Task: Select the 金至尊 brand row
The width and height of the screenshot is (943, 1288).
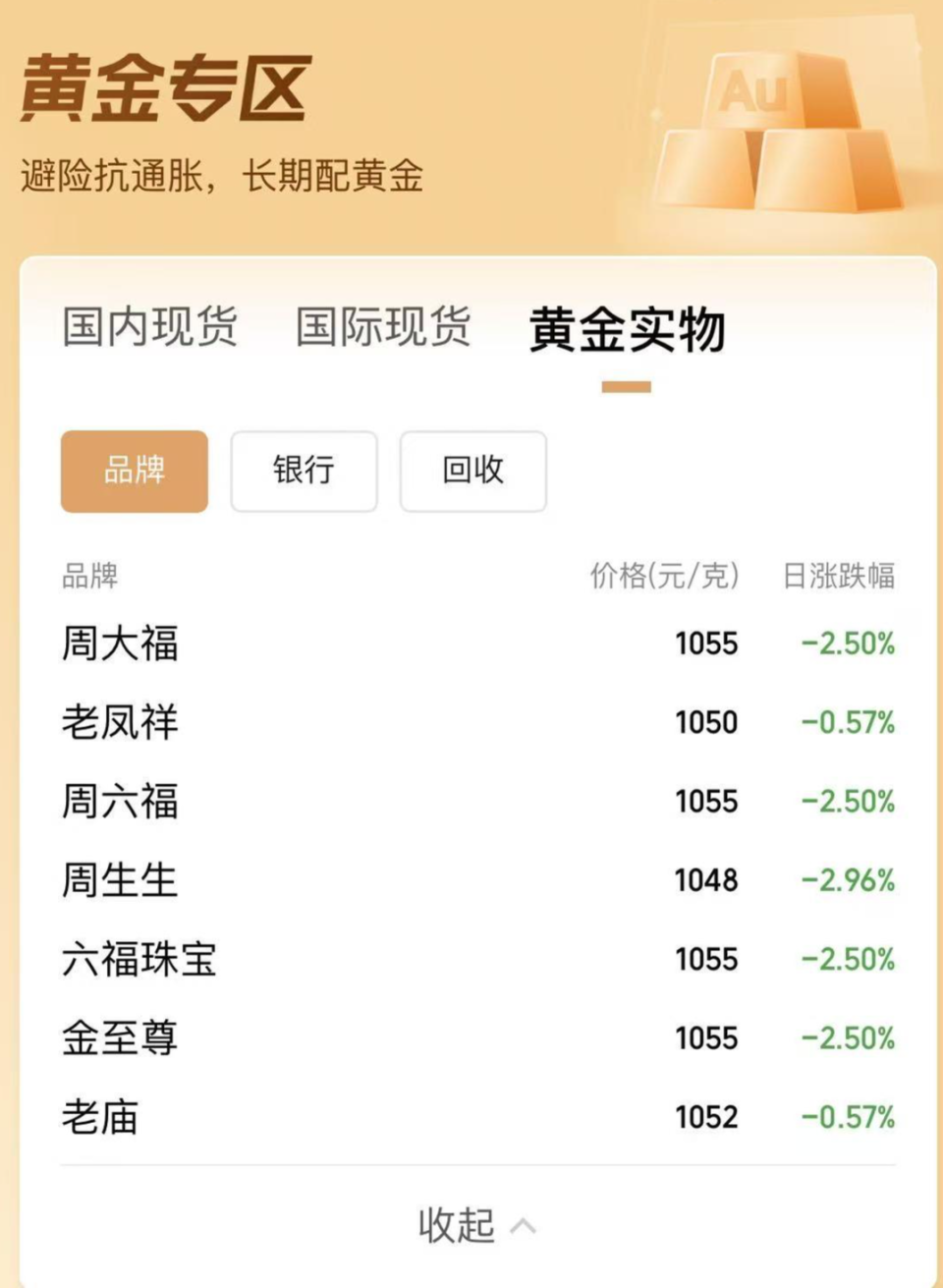Action: click(x=120, y=1038)
